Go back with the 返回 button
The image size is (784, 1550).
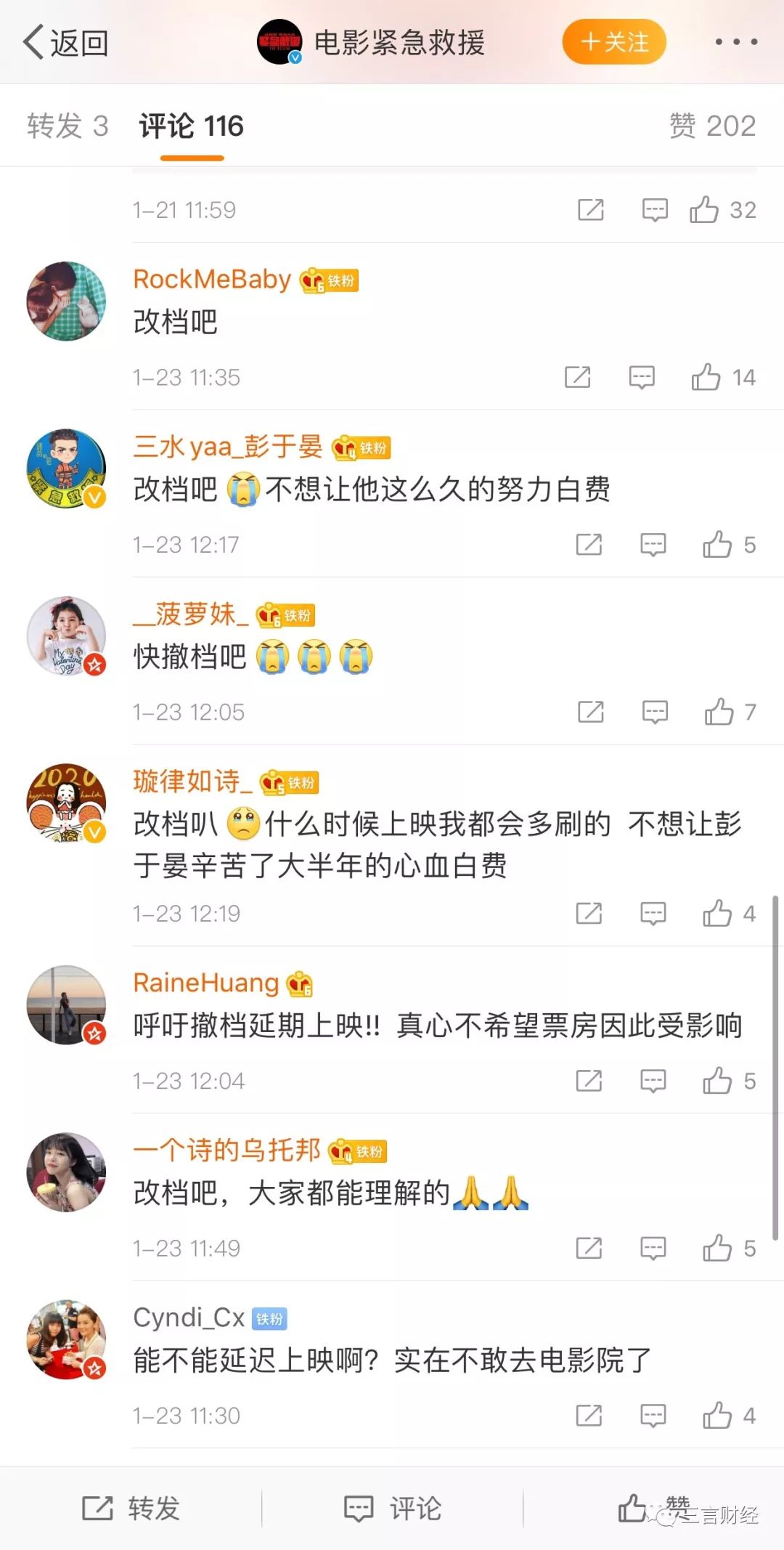[x=65, y=42]
